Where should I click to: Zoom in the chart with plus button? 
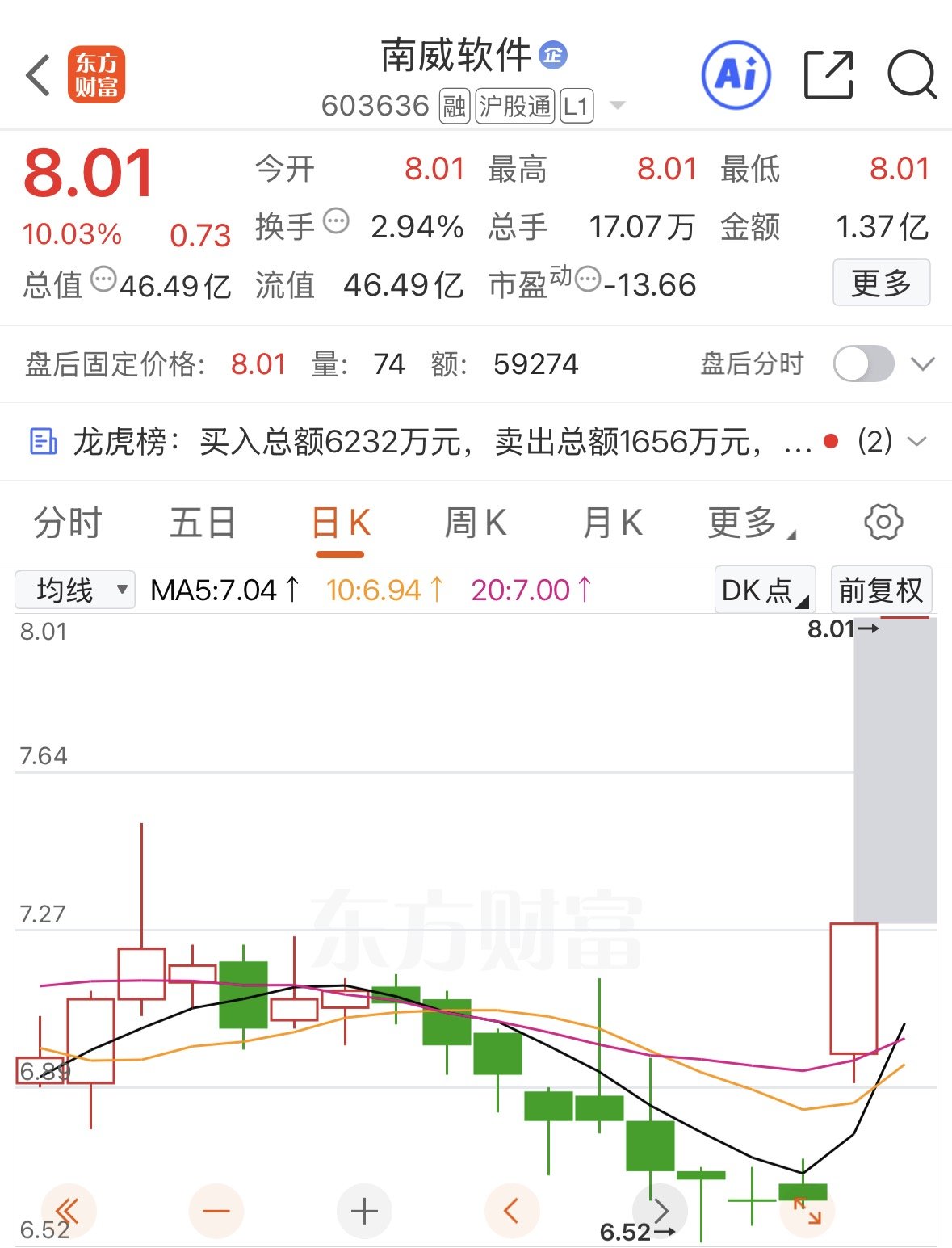coord(364,1211)
